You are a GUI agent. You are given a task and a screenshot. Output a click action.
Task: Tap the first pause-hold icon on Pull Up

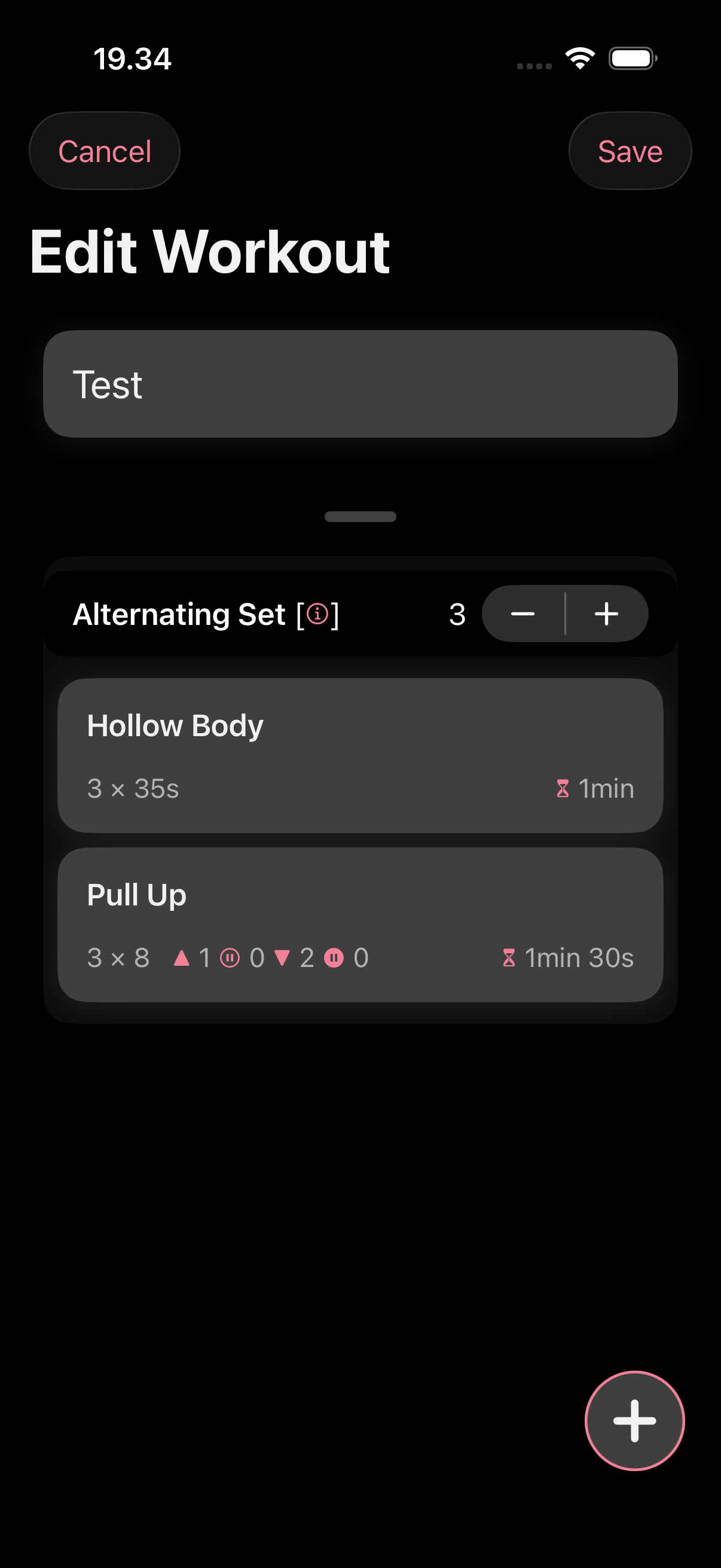(230, 957)
